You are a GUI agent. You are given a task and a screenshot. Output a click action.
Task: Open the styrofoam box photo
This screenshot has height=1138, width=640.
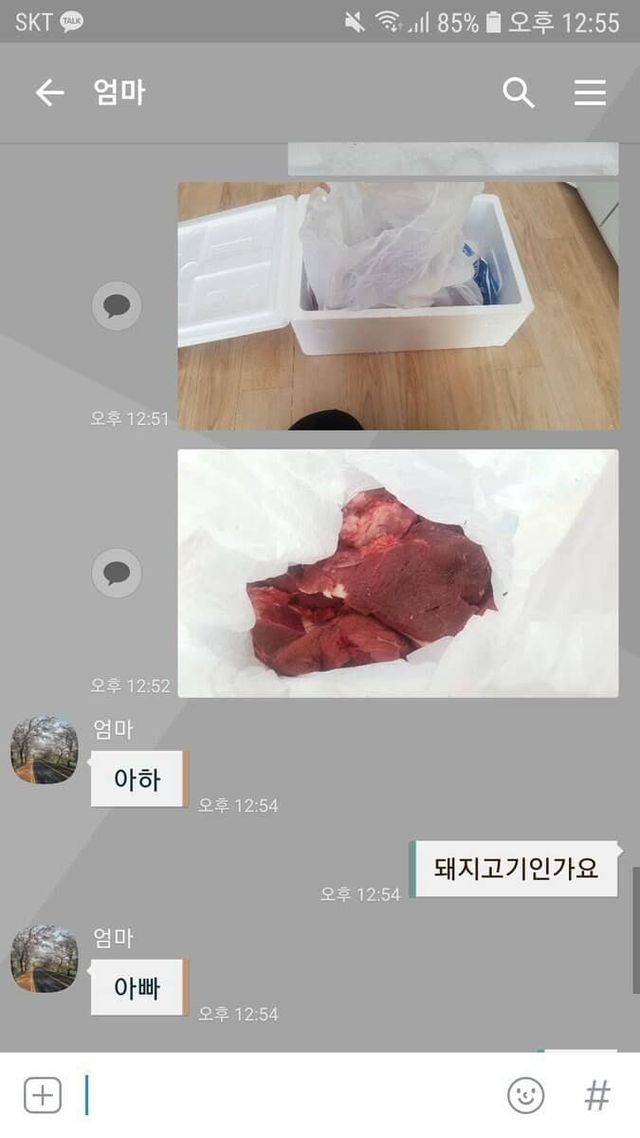coord(398,306)
